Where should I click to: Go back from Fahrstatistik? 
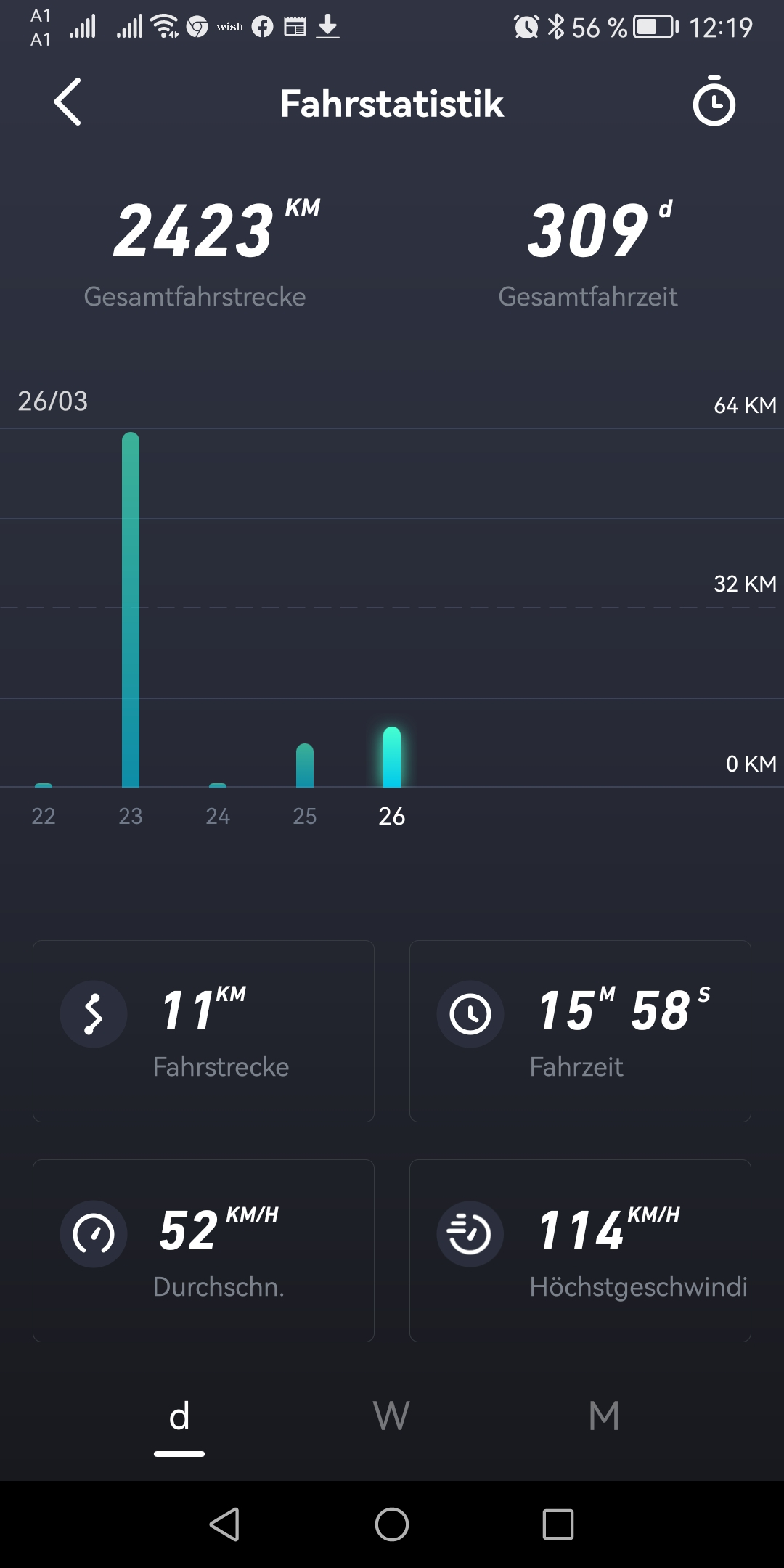pyautogui.click(x=68, y=102)
